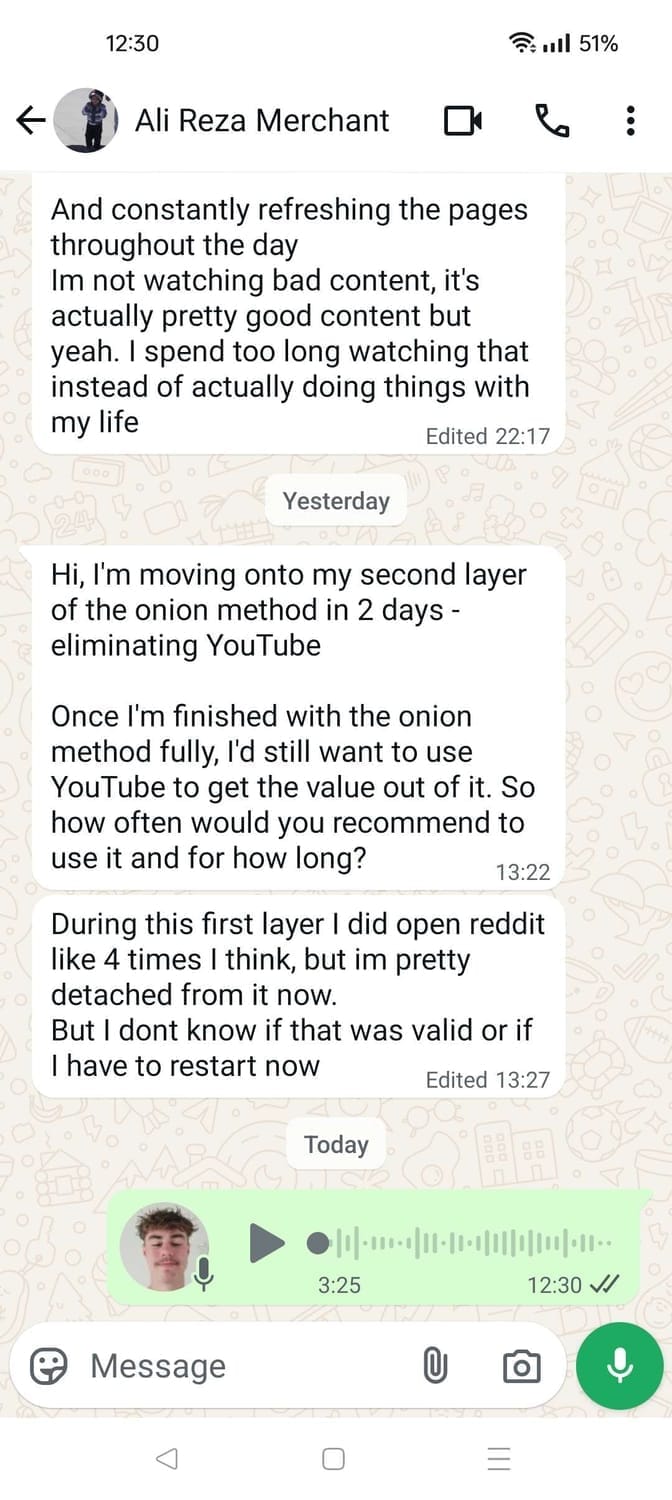
Task: Open the three-dot overflow menu
Action: tap(630, 121)
